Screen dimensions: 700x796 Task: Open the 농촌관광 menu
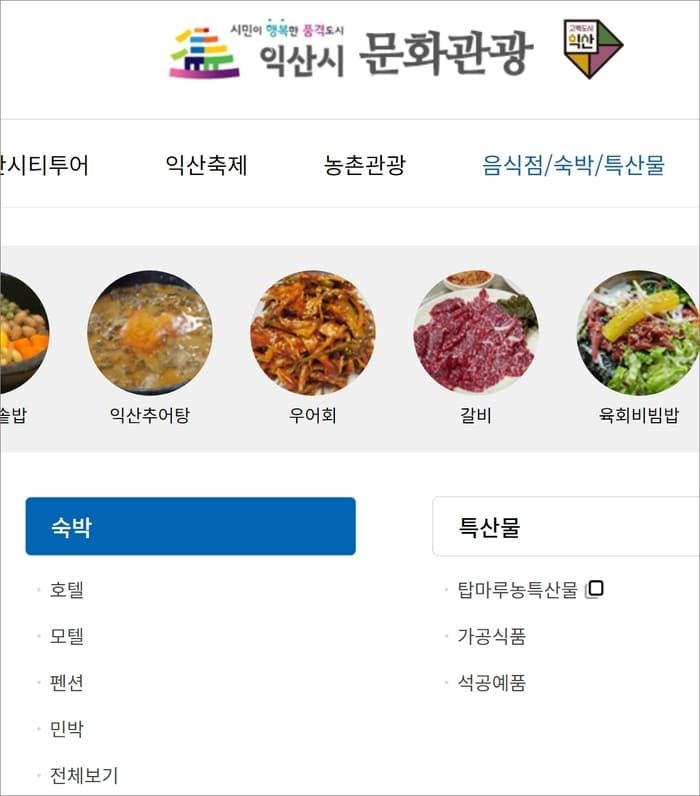(365, 165)
